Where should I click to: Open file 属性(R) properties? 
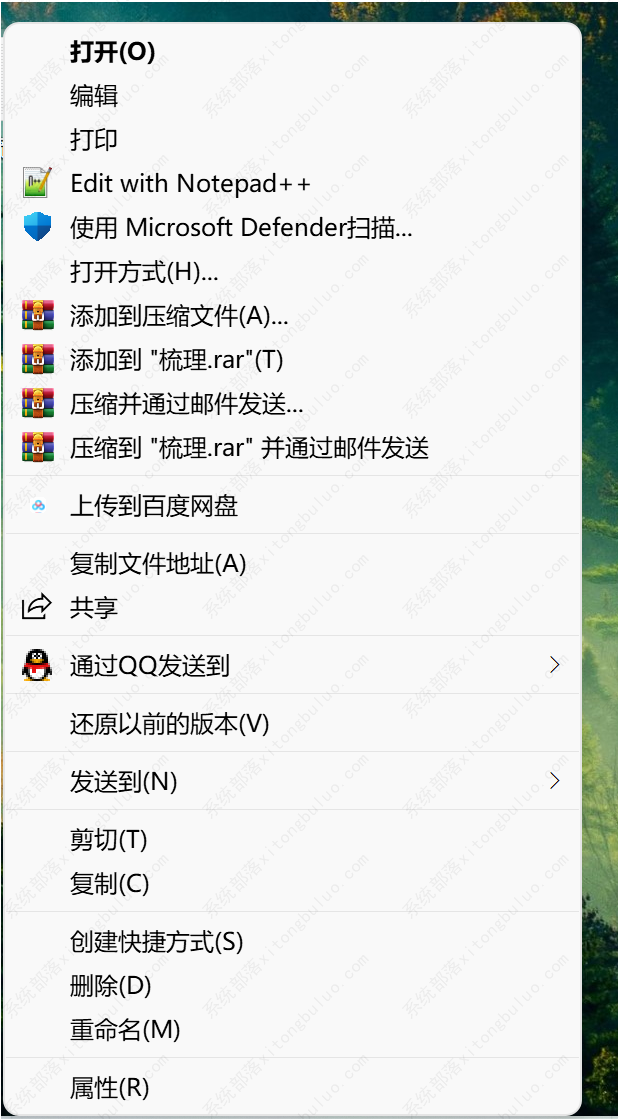tap(108, 1088)
